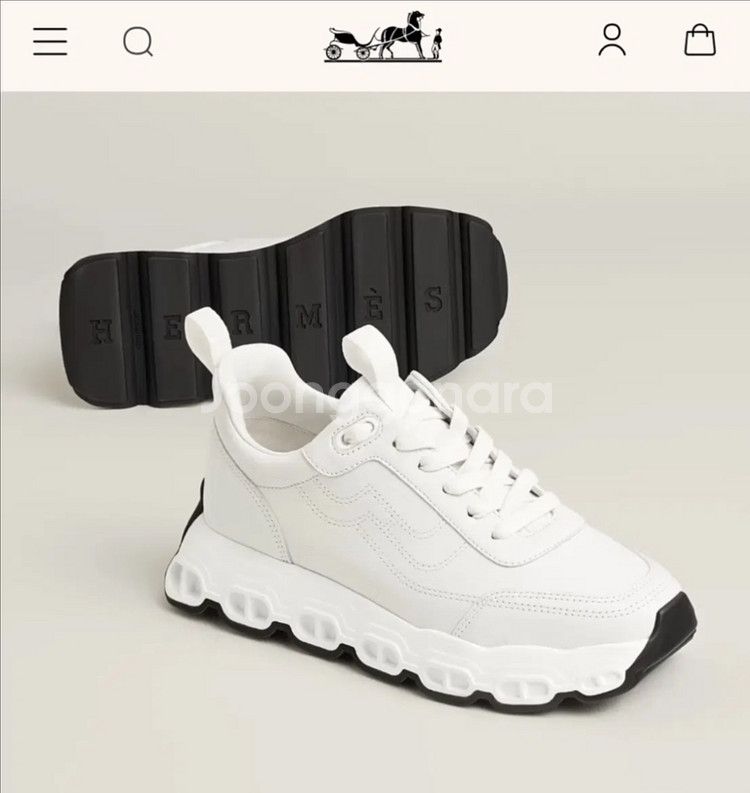Open the hamburger navigation menu
This screenshot has width=750, height=793.
coord(50,41)
